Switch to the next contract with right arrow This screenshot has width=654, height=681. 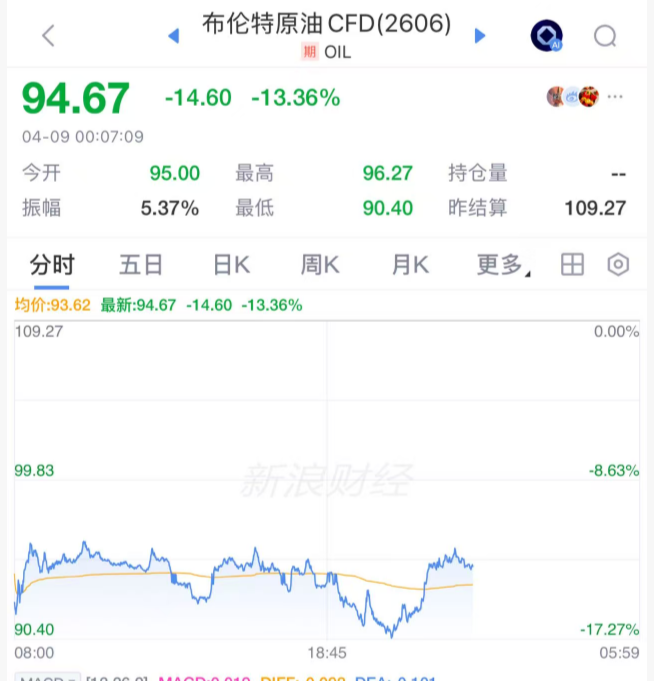pos(480,36)
